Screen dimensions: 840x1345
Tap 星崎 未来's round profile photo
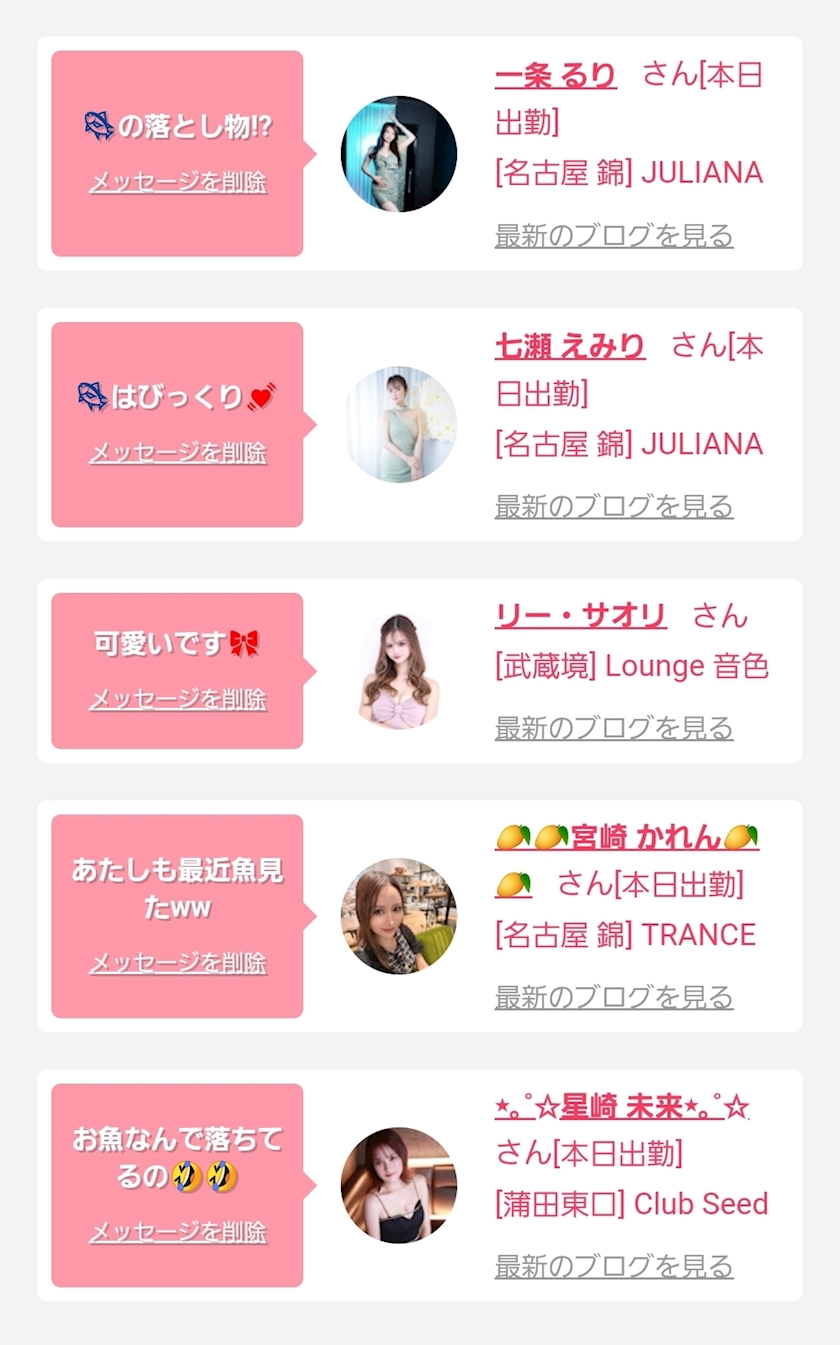[x=399, y=1185]
